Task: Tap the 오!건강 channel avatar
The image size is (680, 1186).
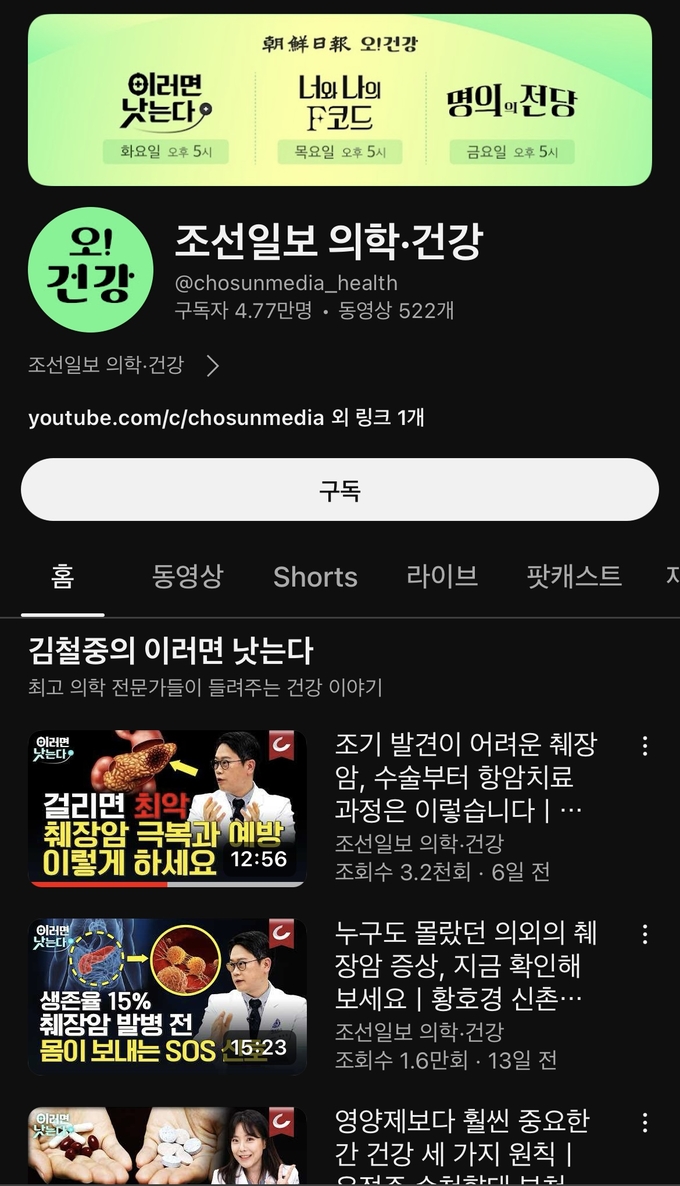Action: pos(90,270)
